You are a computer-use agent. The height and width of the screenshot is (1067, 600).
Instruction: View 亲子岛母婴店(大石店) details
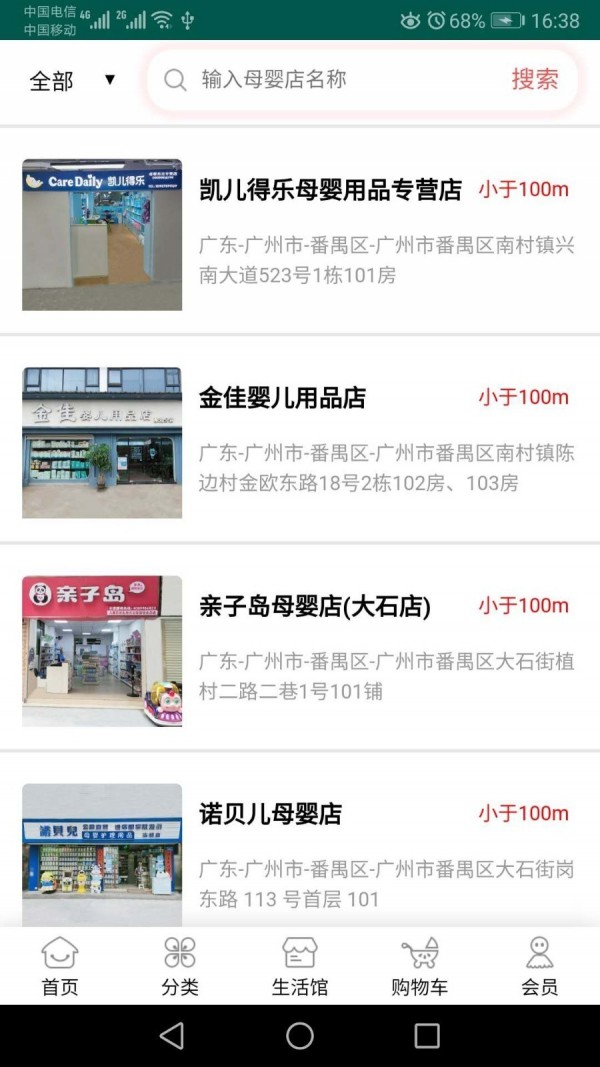[315, 606]
